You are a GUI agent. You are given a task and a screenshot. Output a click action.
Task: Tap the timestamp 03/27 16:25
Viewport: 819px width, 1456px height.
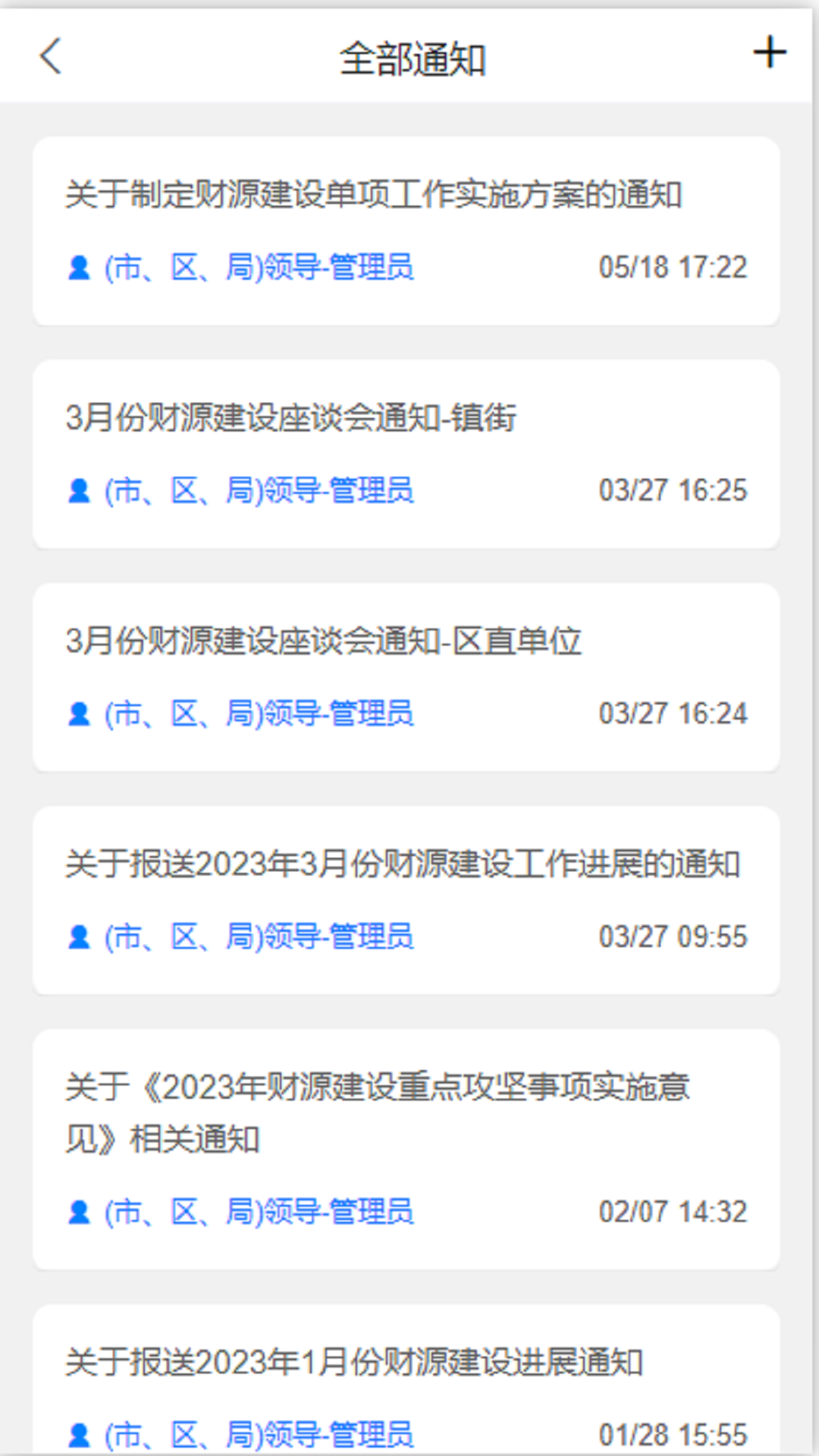[673, 491]
